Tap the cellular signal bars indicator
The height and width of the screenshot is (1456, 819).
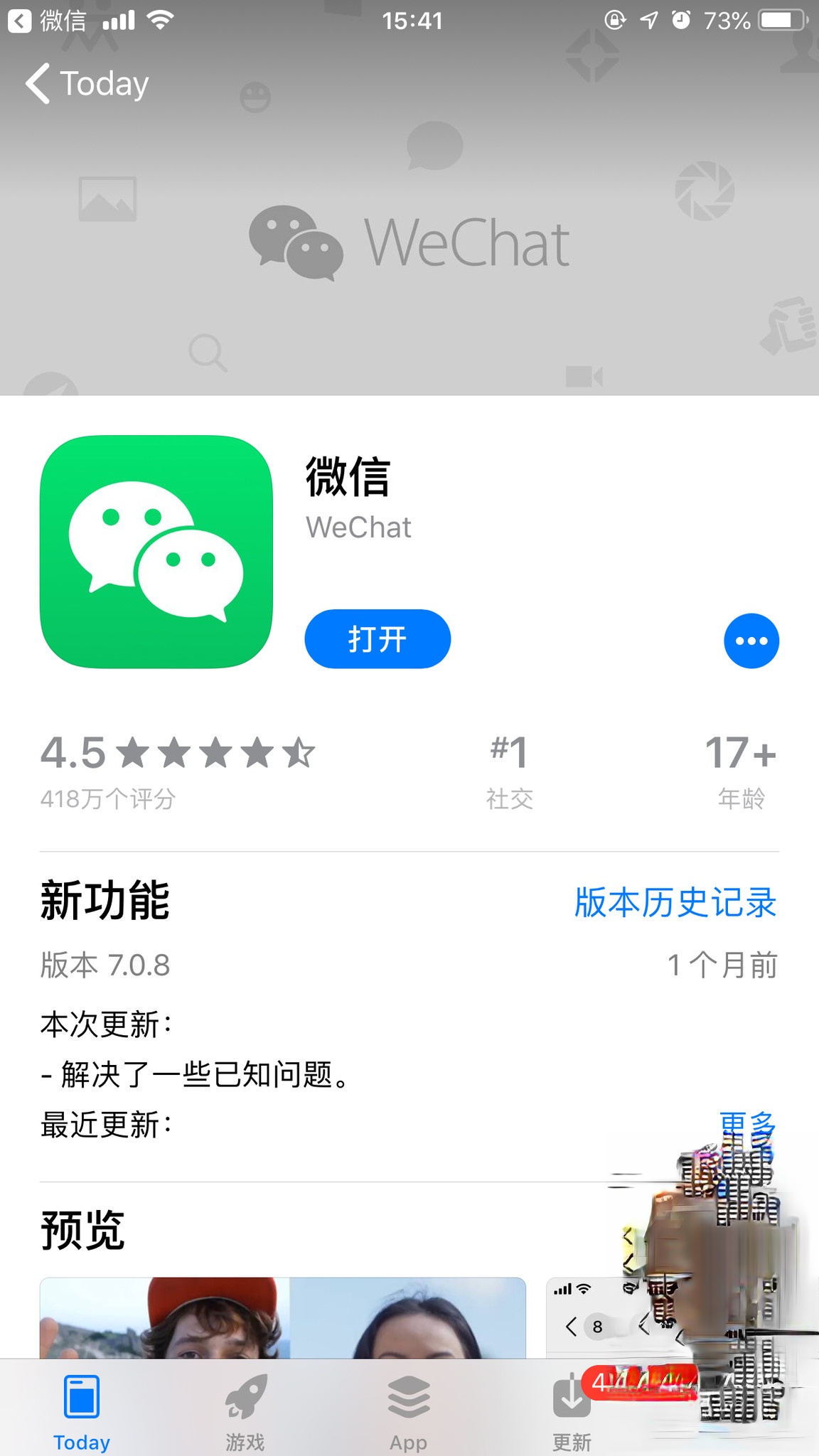pyautogui.click(x=118, y=20)
